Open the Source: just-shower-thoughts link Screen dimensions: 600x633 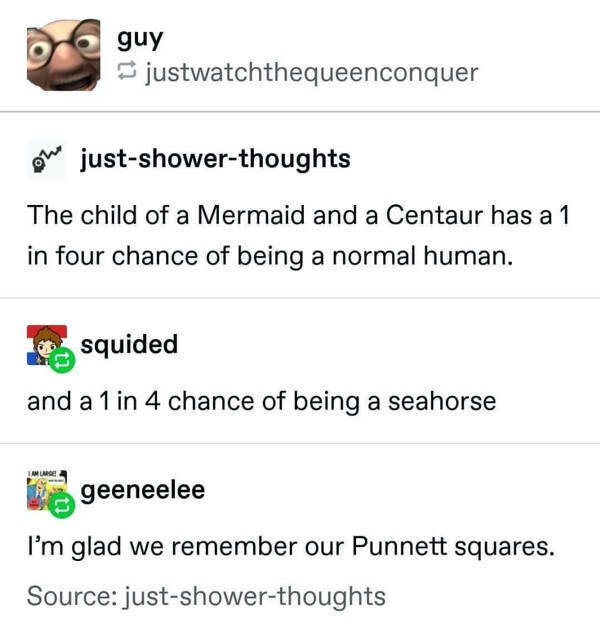[x=206, y=596]
